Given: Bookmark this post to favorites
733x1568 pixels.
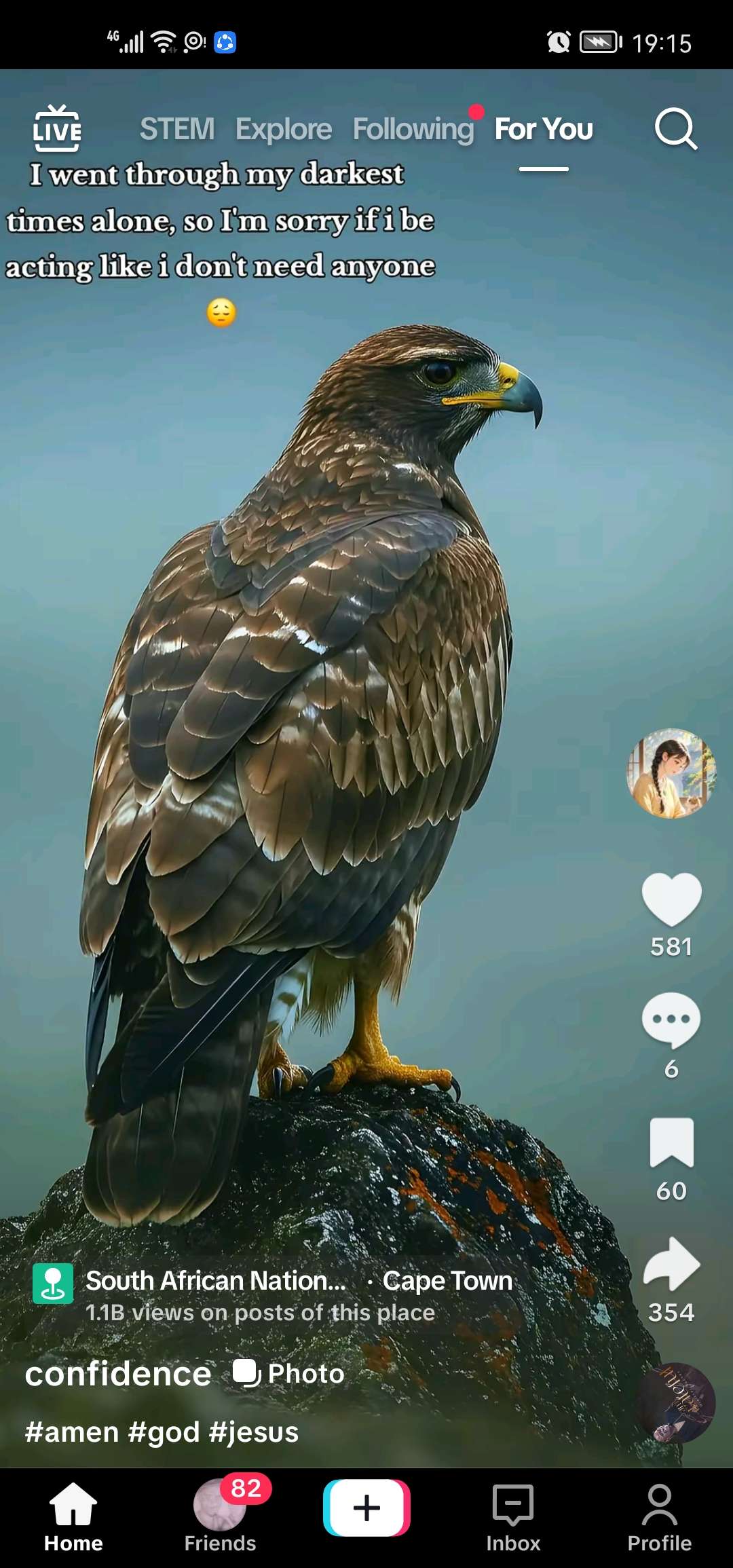Looking at the screenshot, I should [671, 1142].
